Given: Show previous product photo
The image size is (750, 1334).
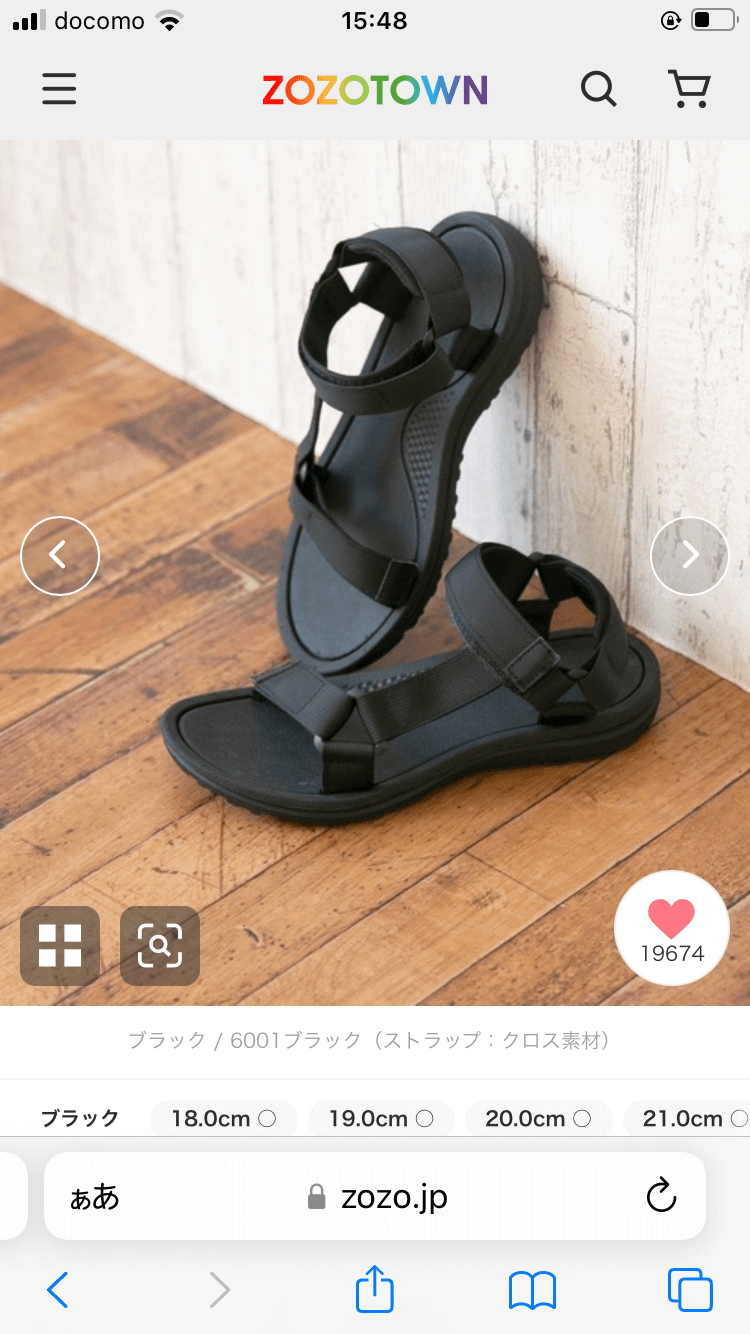Looking at the screenshot, I should pyautogui.click(x=60, y=556).
